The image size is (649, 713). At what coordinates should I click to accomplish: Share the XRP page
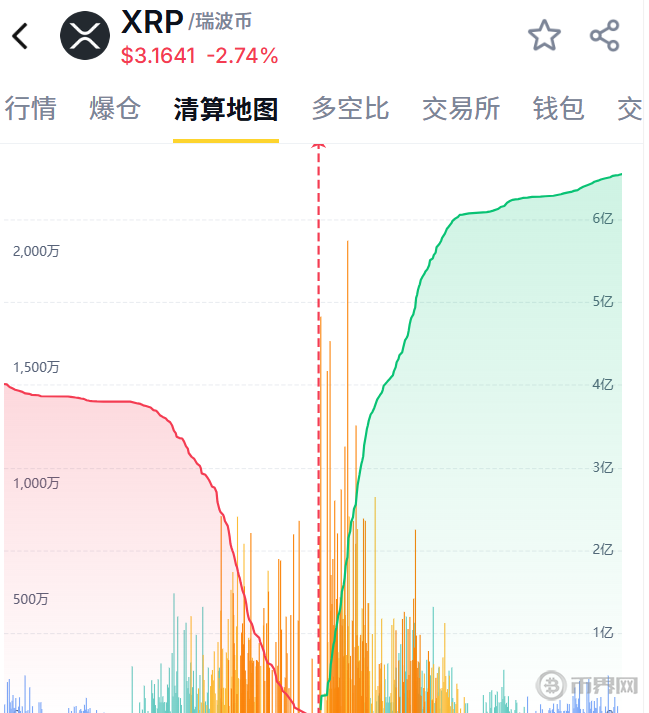(x=605, y=36)
